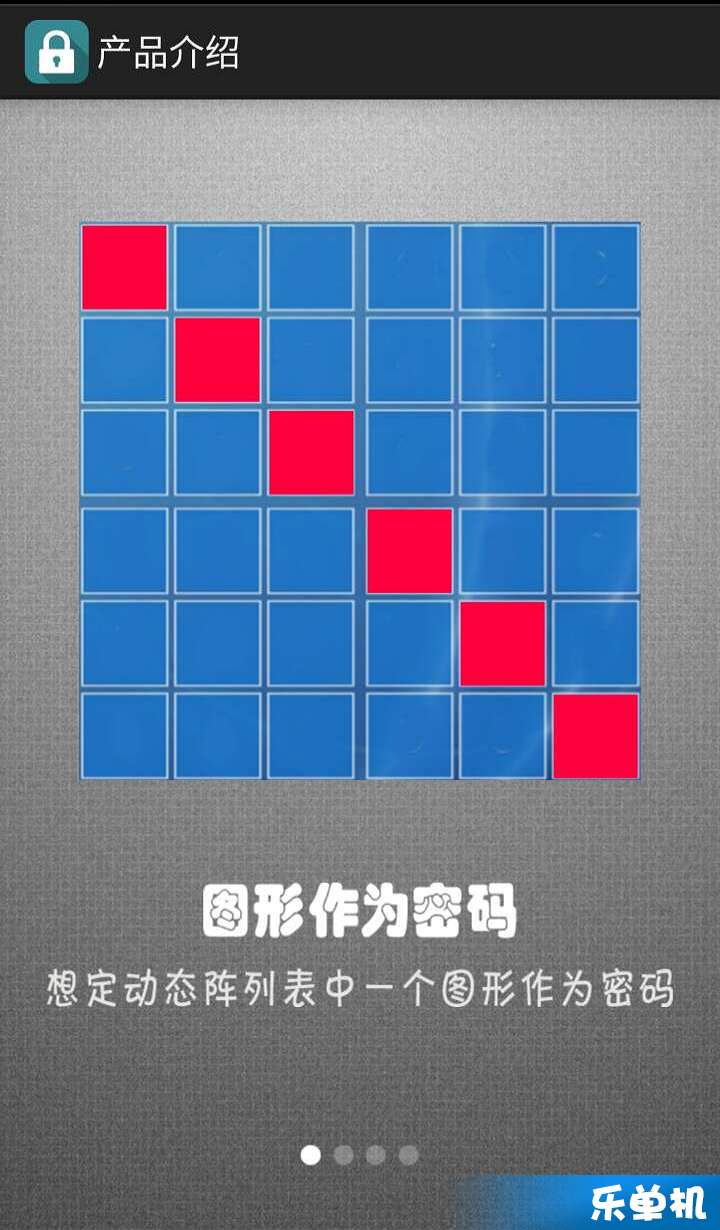Select the third page indicator dot

[x=376, y=1155]
